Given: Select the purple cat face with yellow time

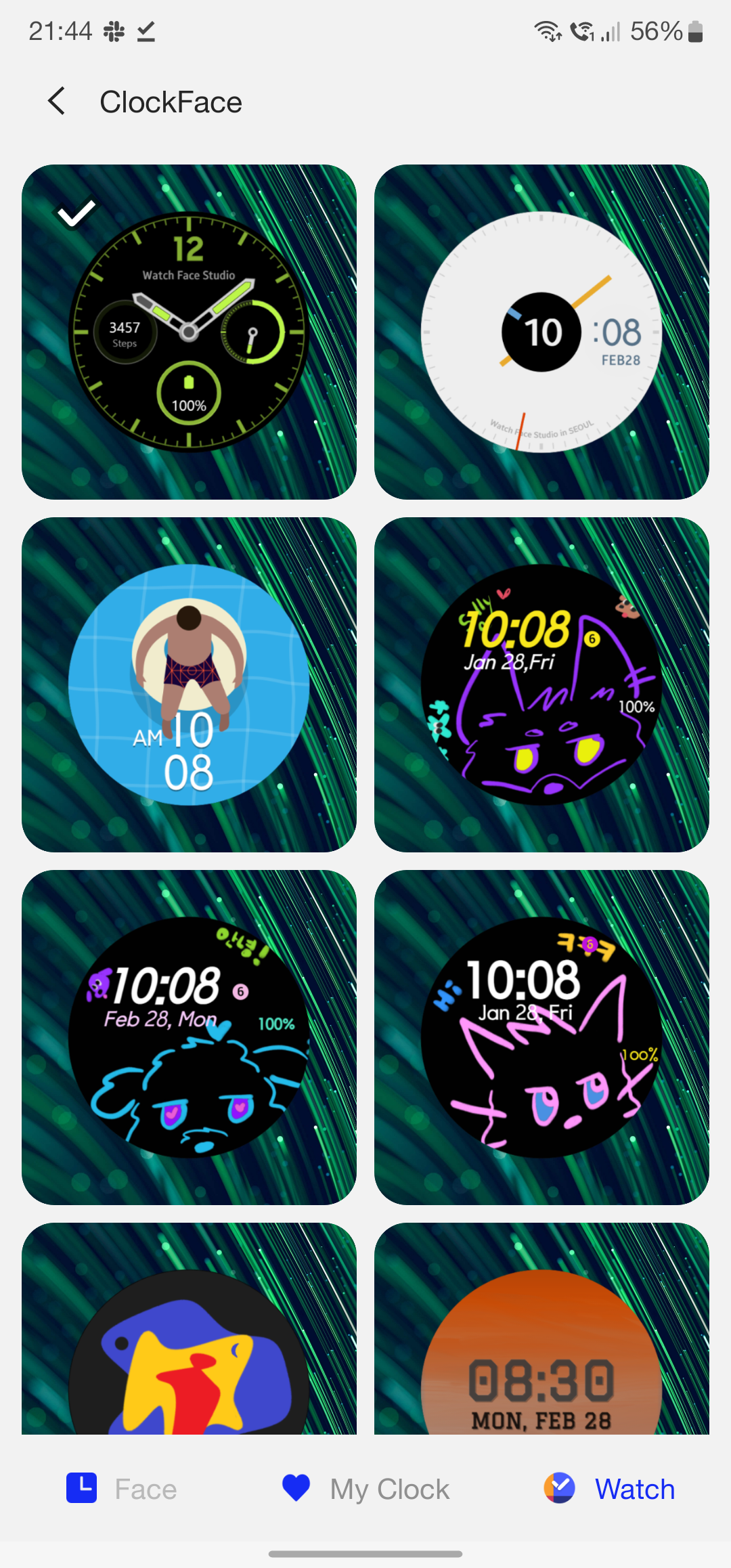Looking at the screenshot, I should coord(541,684).
